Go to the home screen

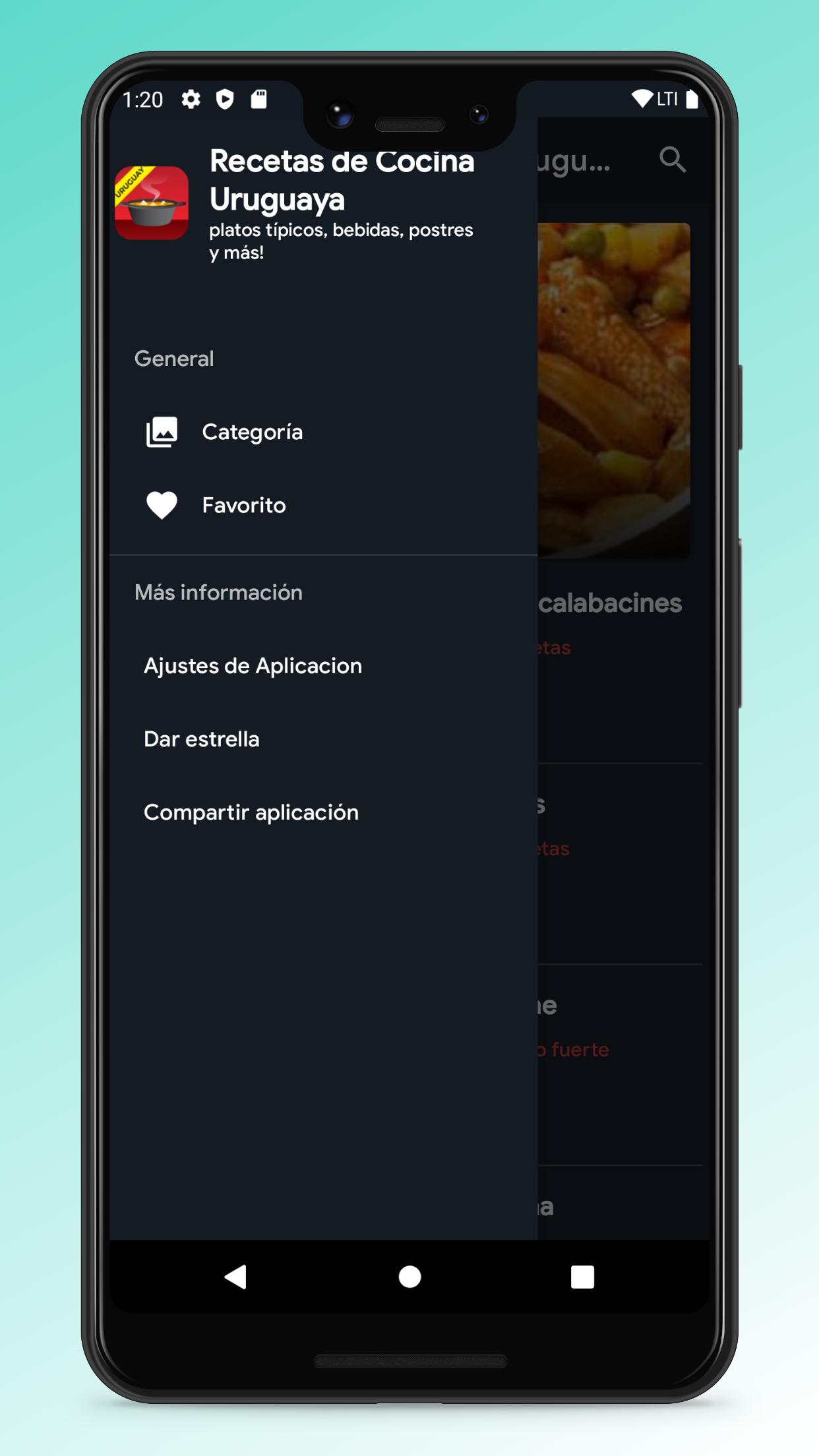click(409, 1277)
